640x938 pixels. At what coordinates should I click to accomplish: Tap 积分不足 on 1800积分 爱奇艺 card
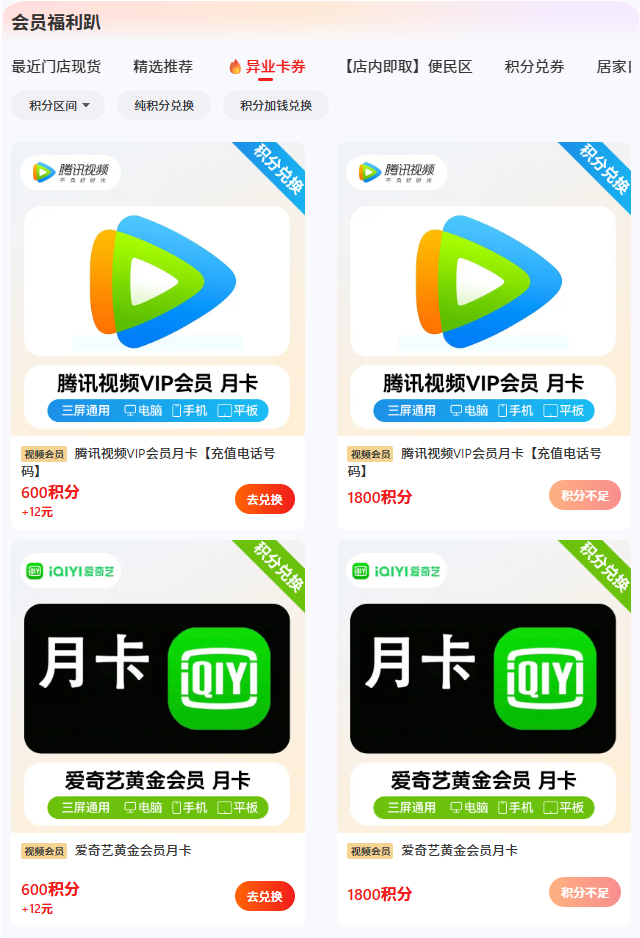click(x=585, y=892)
